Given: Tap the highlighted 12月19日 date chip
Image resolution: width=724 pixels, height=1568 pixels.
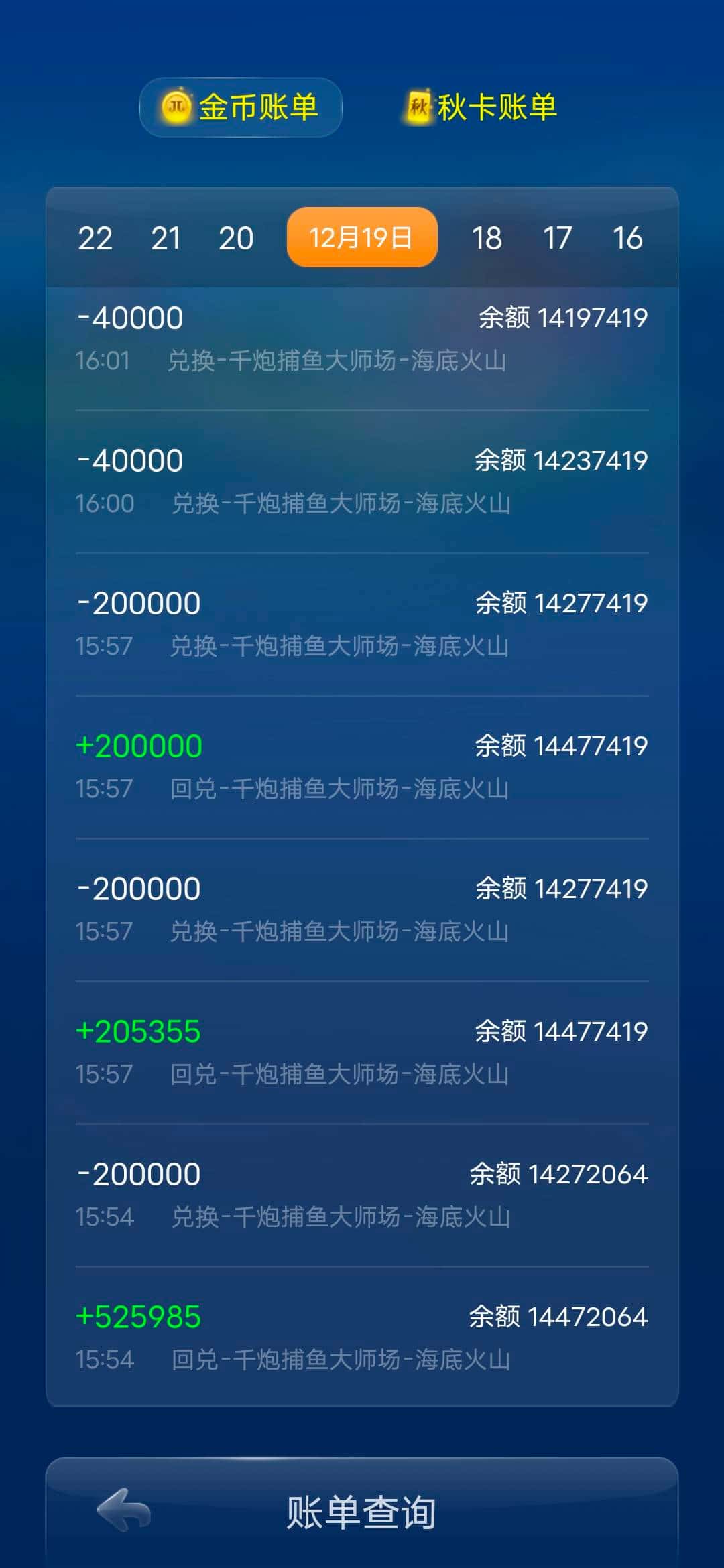Looking at the screenshot, I should (x=361, y=237).
